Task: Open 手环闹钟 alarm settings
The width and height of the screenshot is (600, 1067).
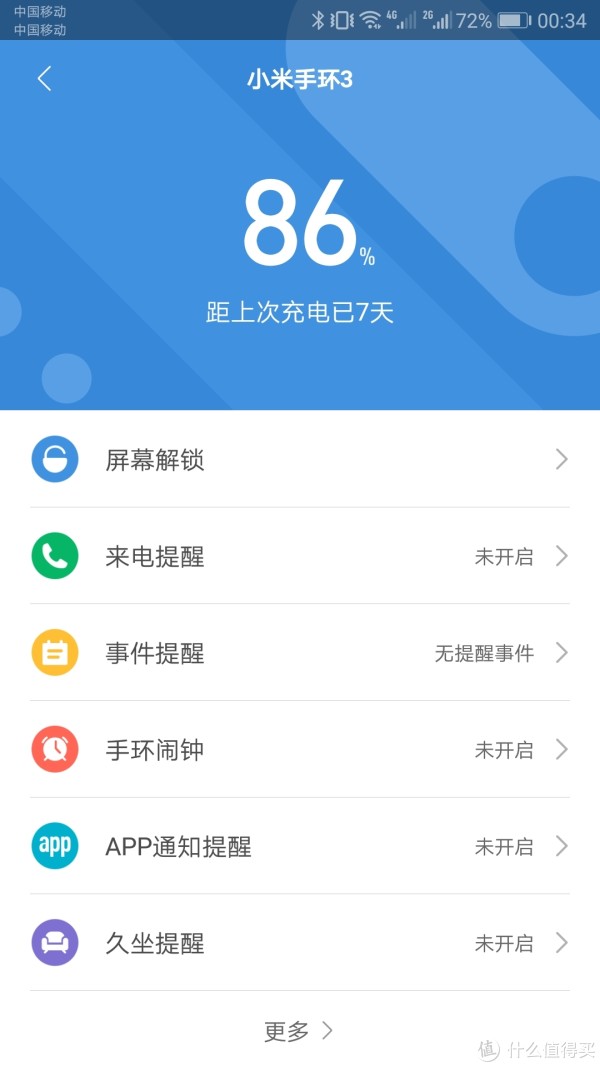Action: [x=300, y=749]
